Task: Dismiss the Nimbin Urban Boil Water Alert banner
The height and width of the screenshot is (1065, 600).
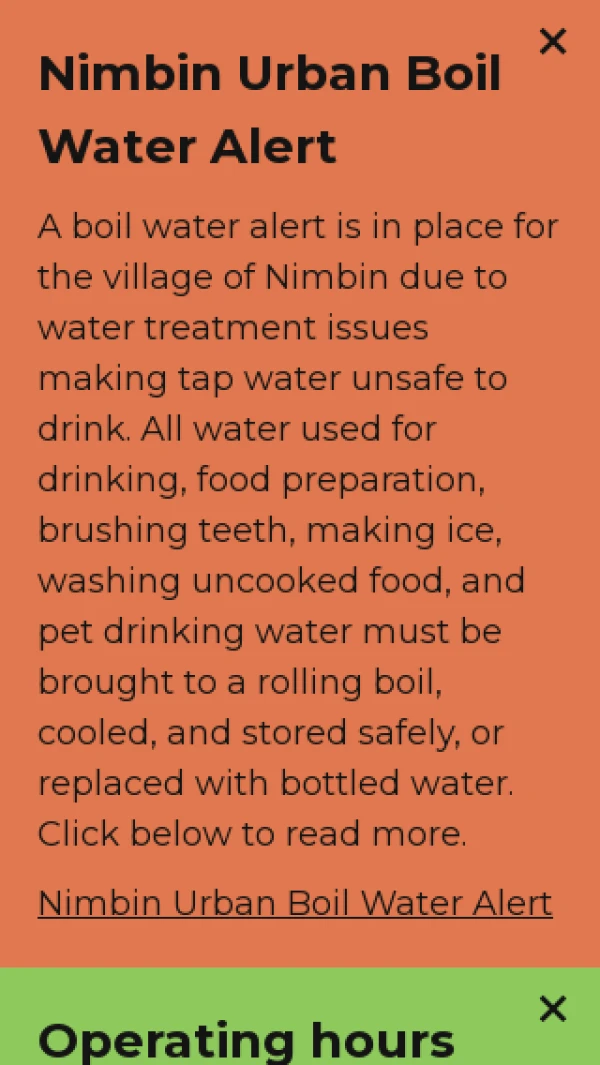Action: click(552, 41)
